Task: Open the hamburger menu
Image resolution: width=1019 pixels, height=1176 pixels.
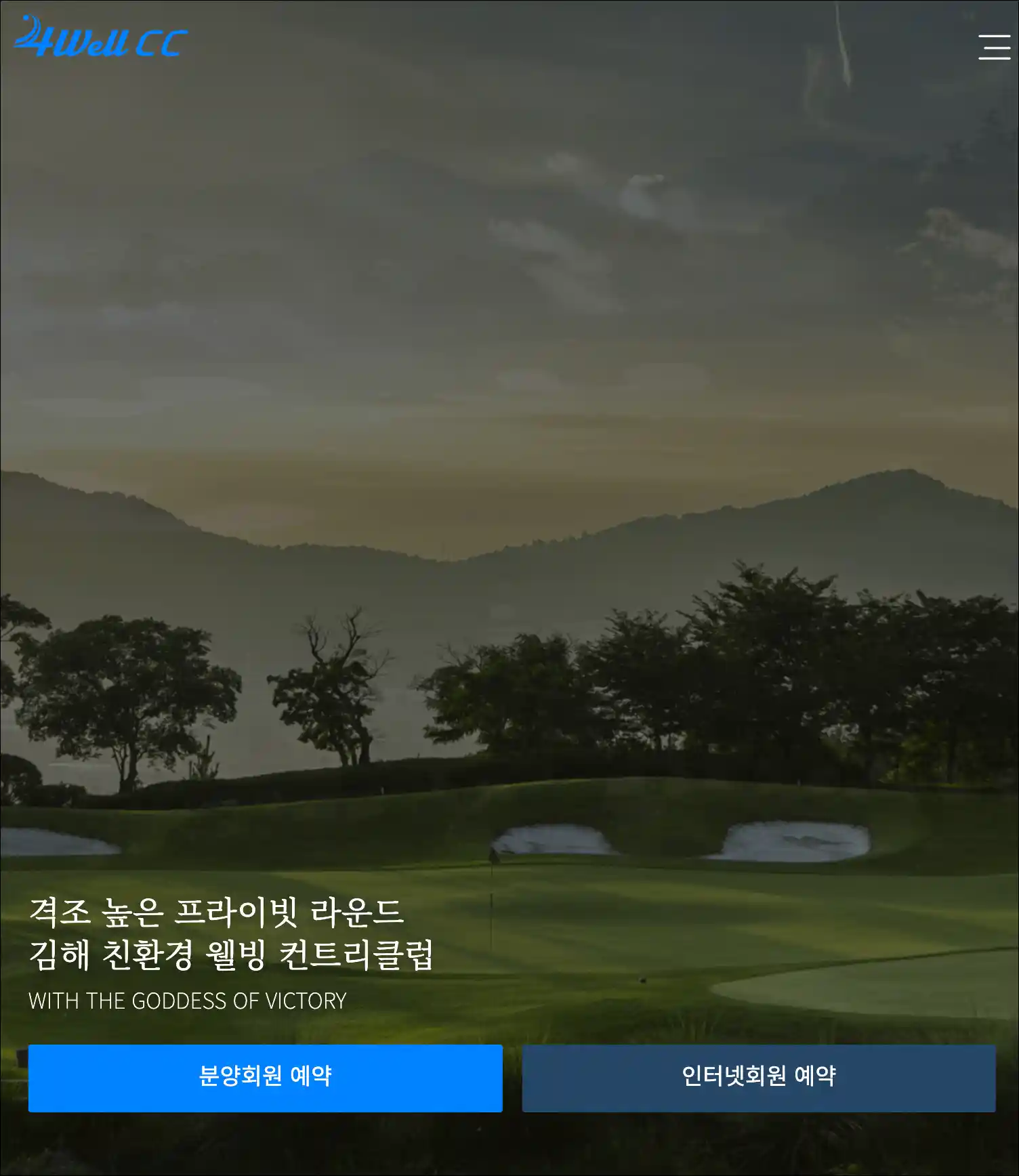Action: (x=994, y=47)
